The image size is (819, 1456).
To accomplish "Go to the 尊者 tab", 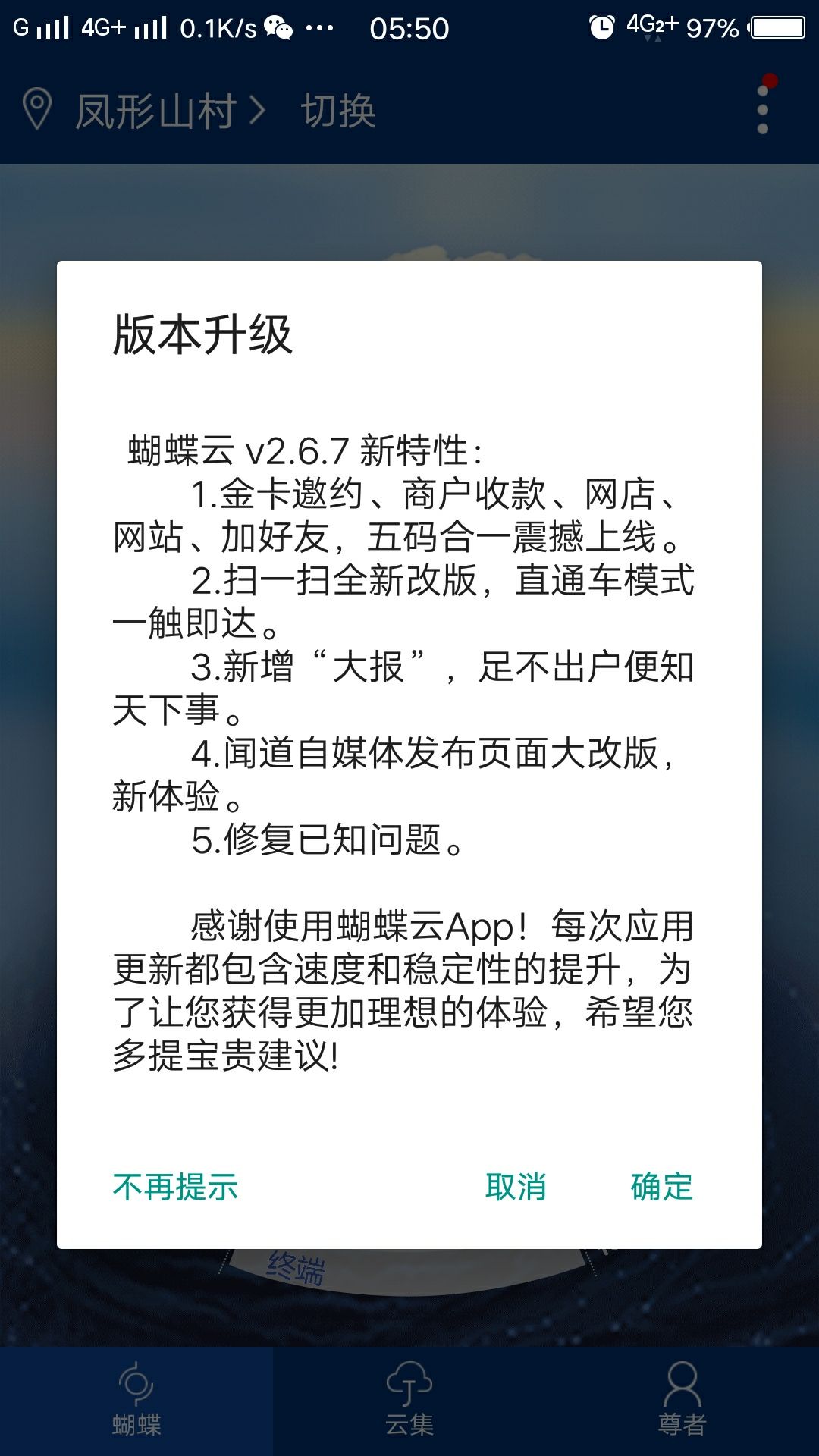I will 682,1401.
